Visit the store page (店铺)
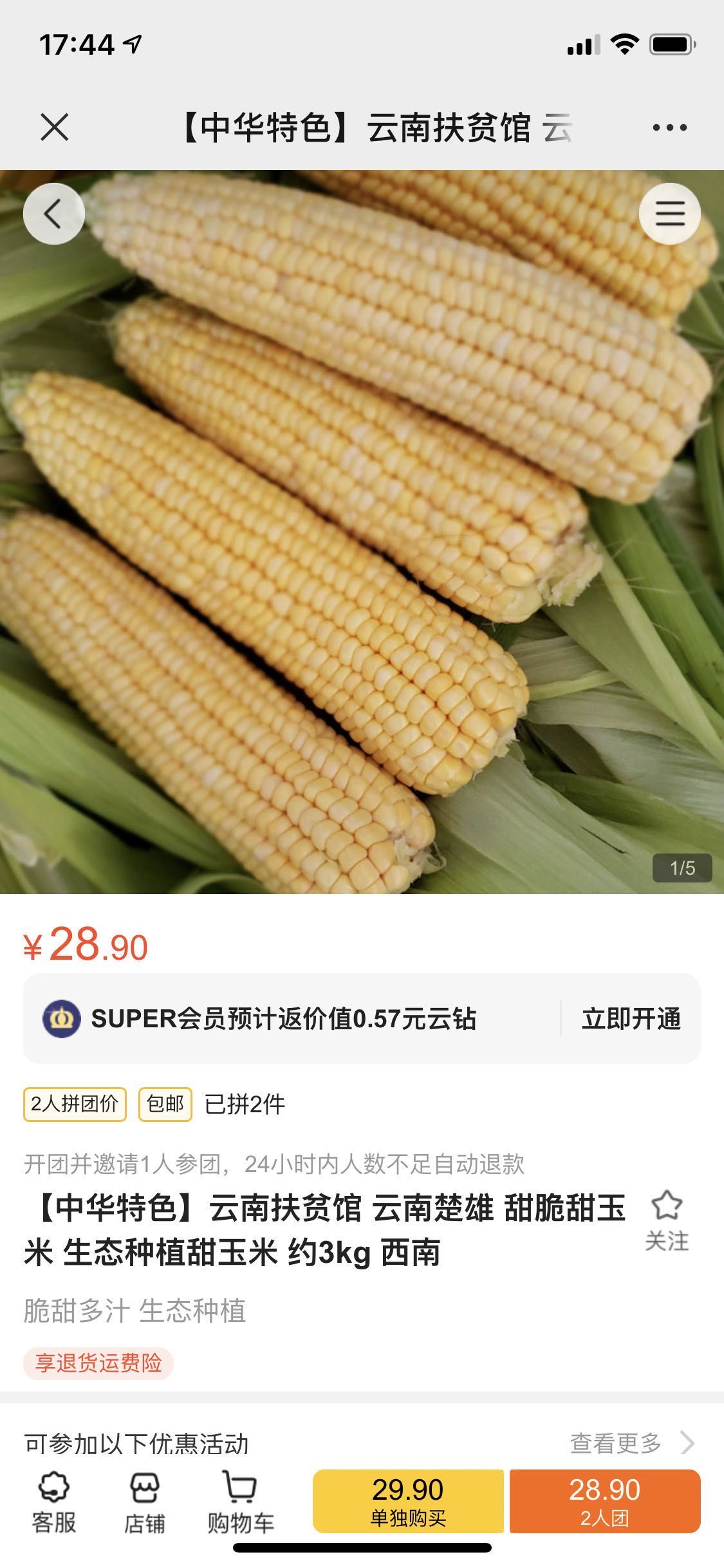 coord(144,1502)
